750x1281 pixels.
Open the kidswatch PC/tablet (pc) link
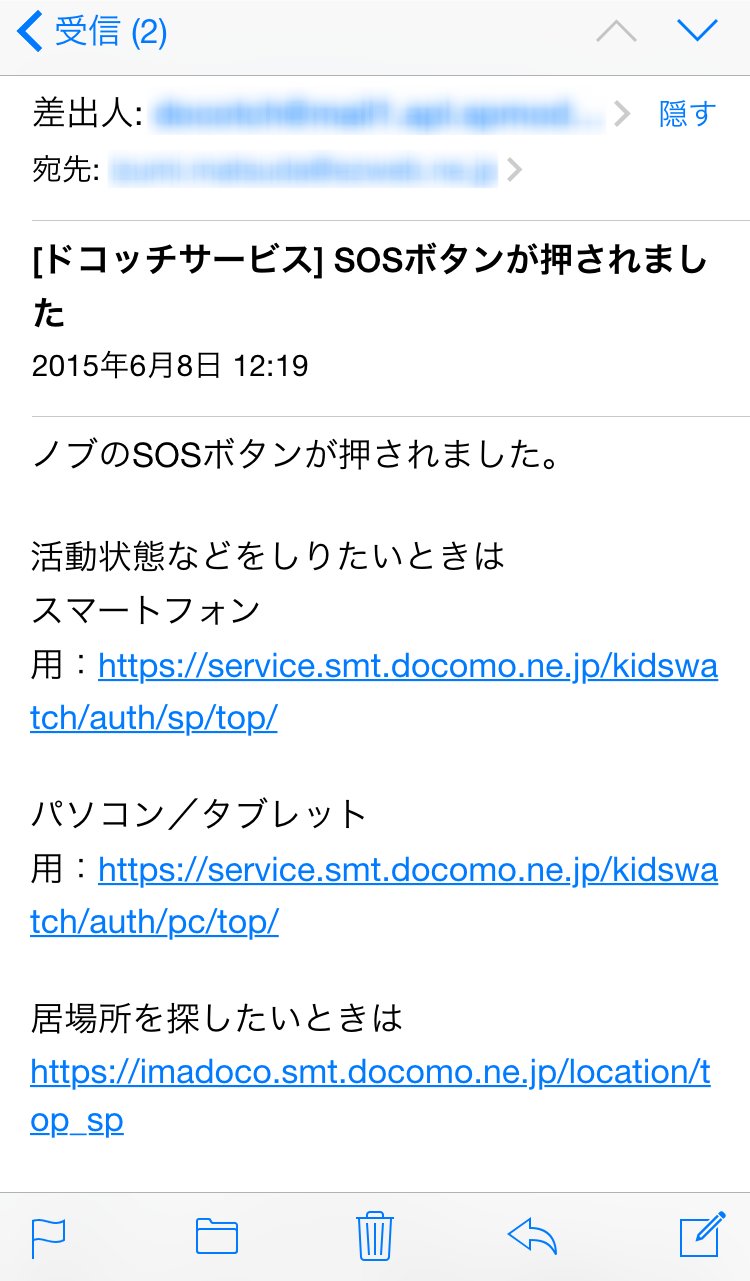(407, 871)
